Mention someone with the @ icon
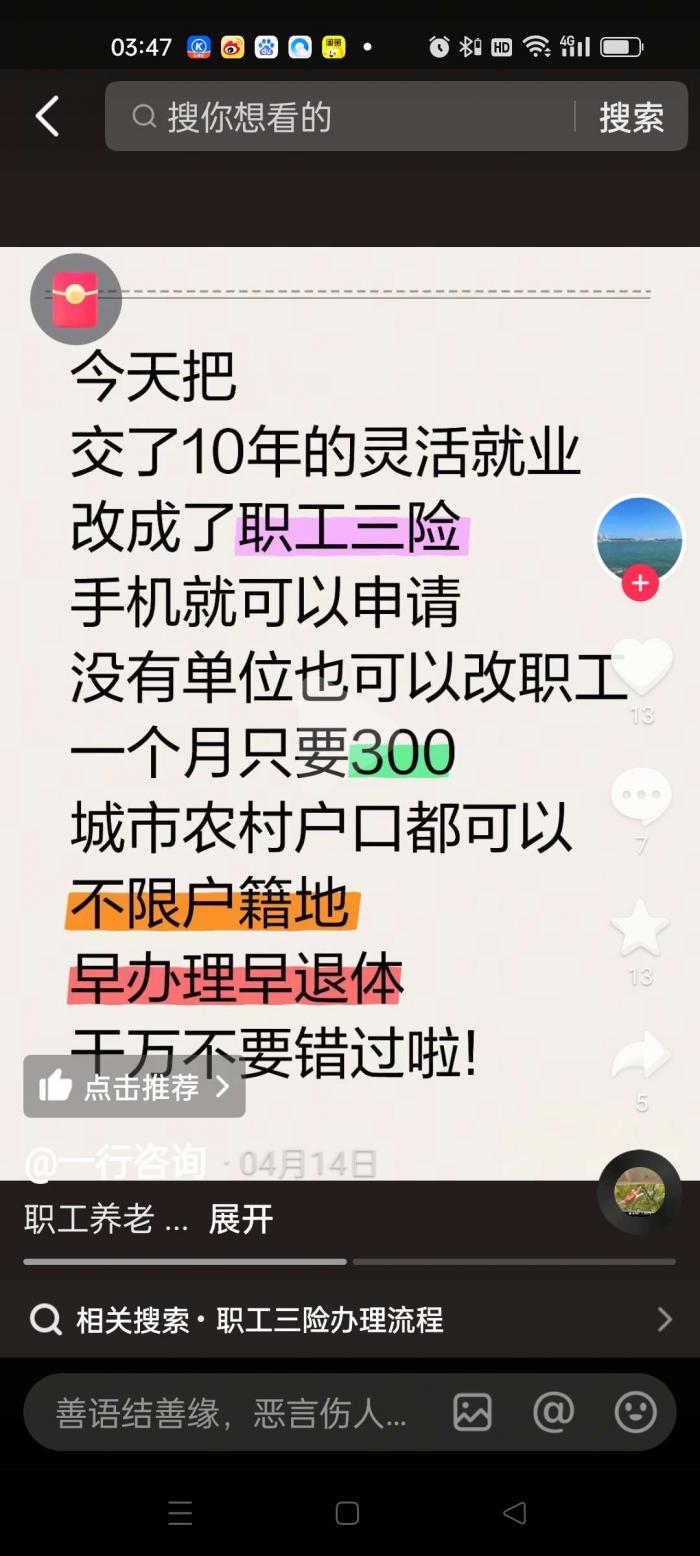The image size is (700, 1556). click(553, 1412)
